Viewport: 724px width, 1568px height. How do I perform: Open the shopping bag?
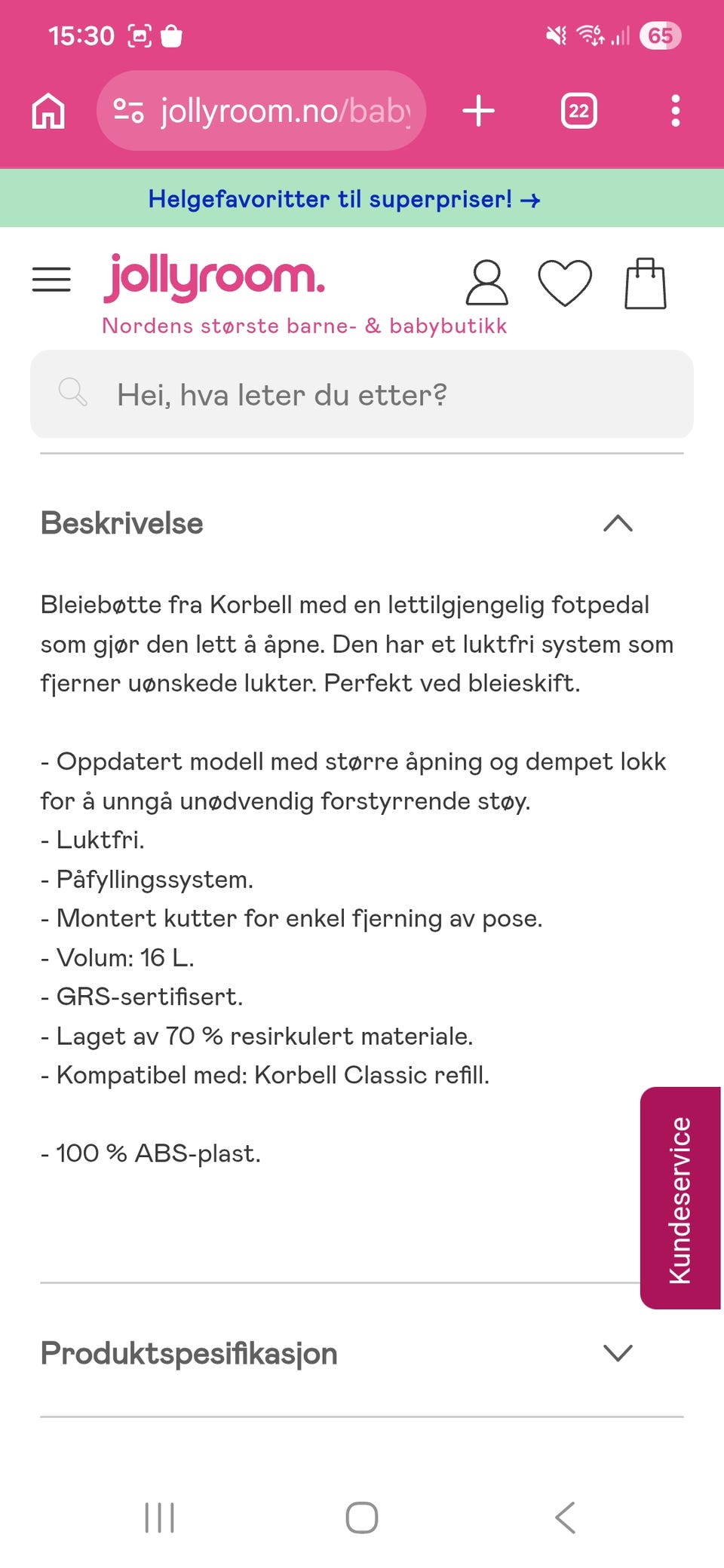644,284
